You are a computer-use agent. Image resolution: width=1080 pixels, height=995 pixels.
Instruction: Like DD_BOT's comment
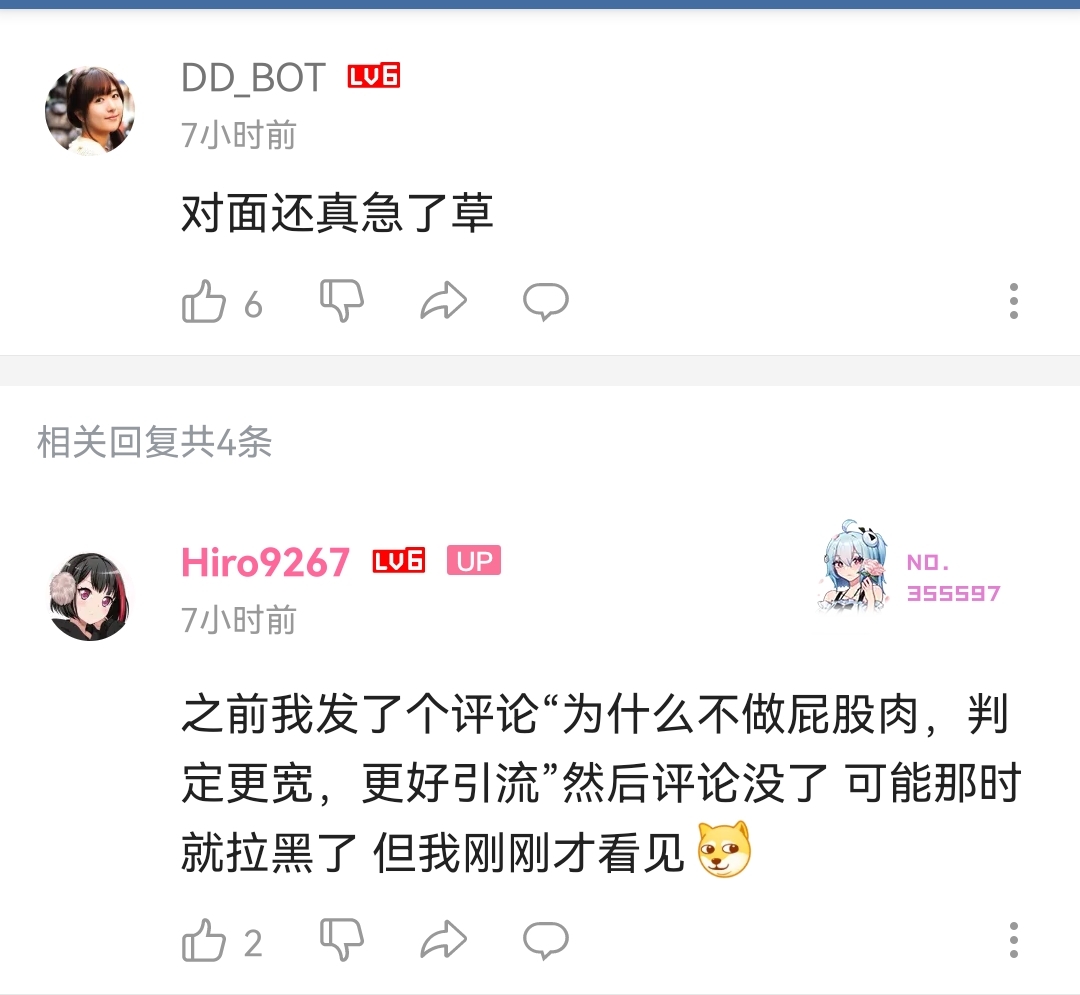coord(204,301)
